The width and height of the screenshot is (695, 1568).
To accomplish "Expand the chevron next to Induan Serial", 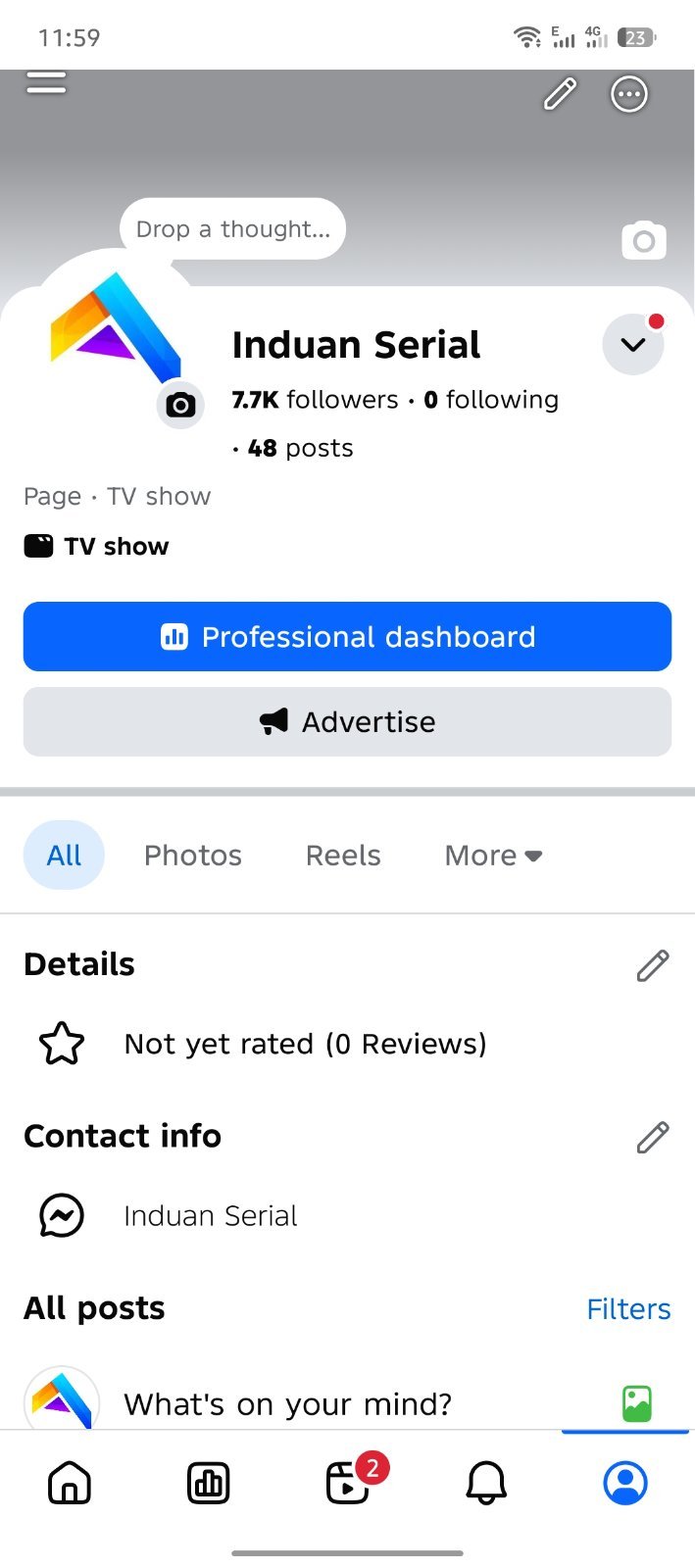I will 633,344.
